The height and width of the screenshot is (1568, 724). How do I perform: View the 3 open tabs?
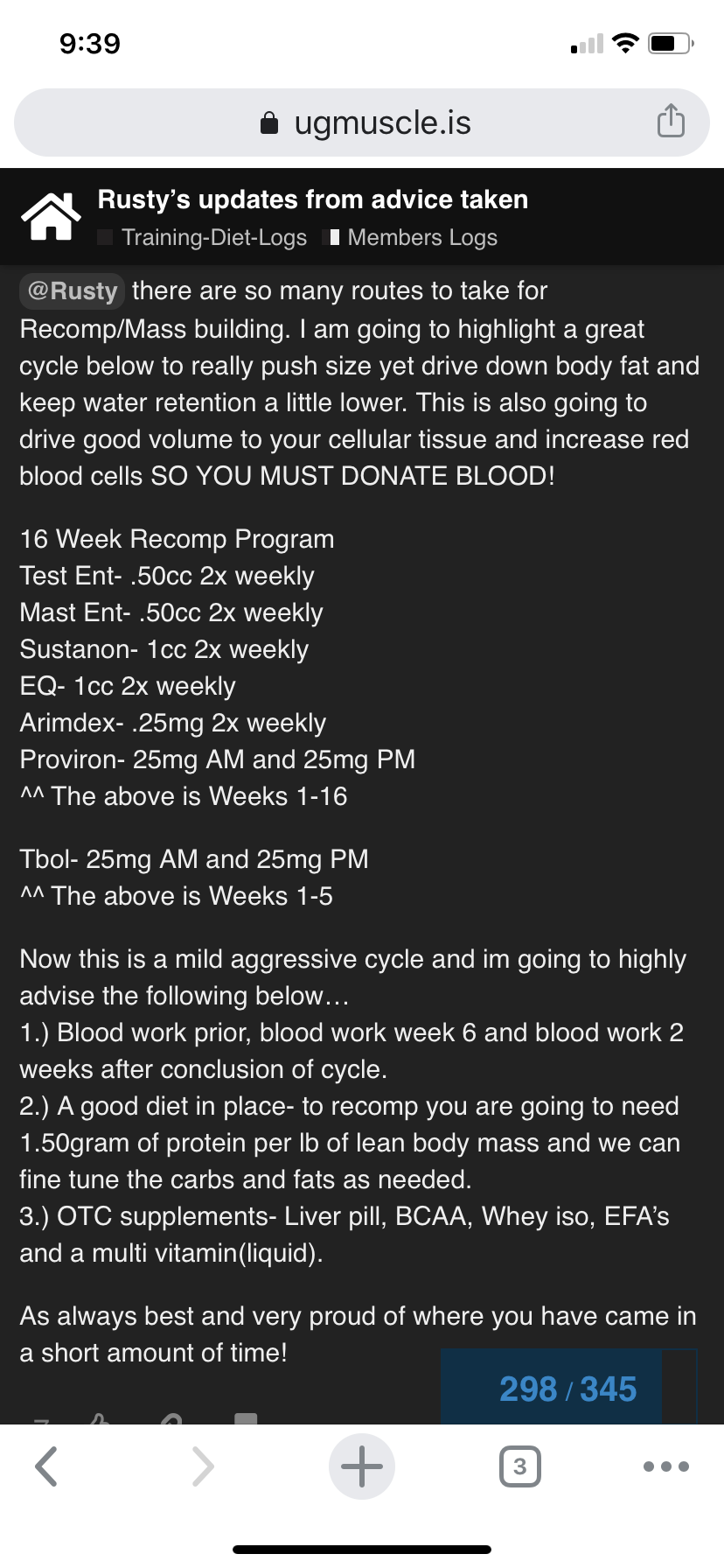pos(520,1466)
